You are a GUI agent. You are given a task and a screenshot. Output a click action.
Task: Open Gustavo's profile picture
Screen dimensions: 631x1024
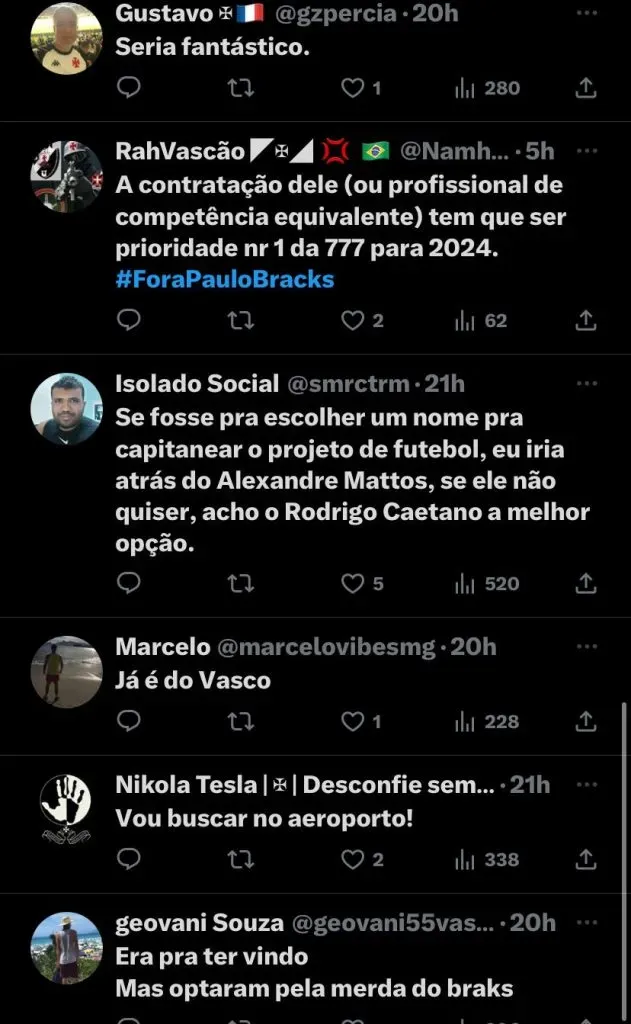pyautogui.click(x=66, y=39)
